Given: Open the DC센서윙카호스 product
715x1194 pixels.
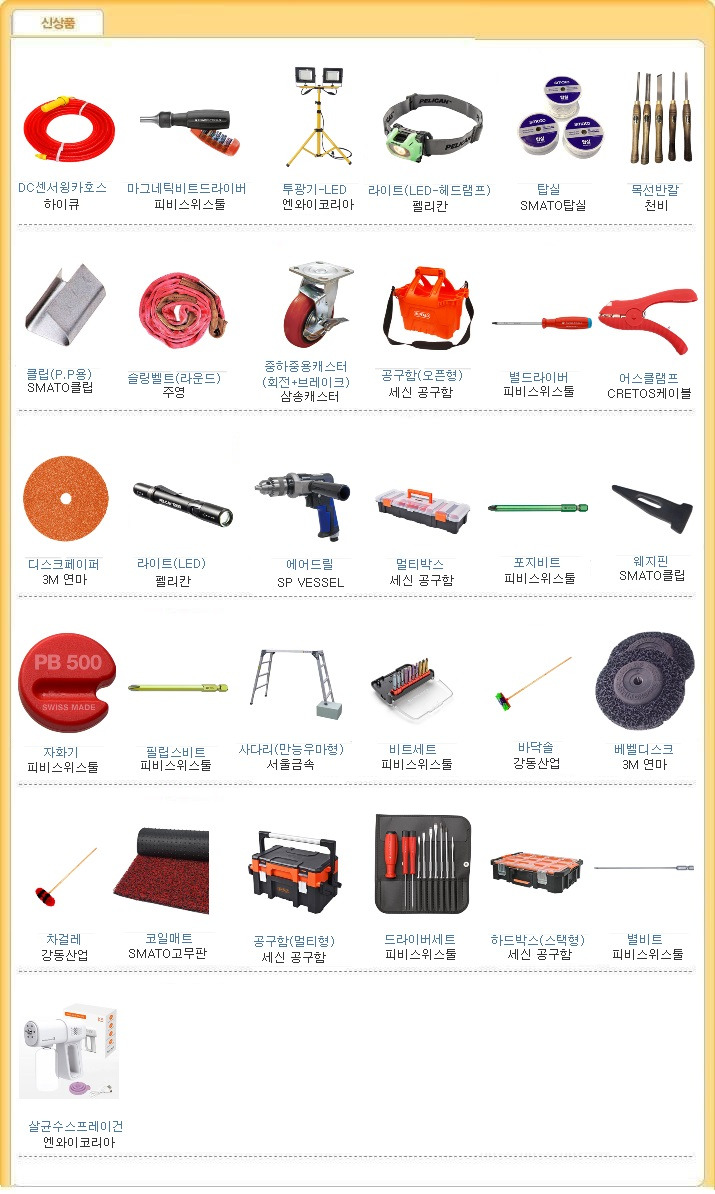Looking at the screenshot, I should coord(62,187).
